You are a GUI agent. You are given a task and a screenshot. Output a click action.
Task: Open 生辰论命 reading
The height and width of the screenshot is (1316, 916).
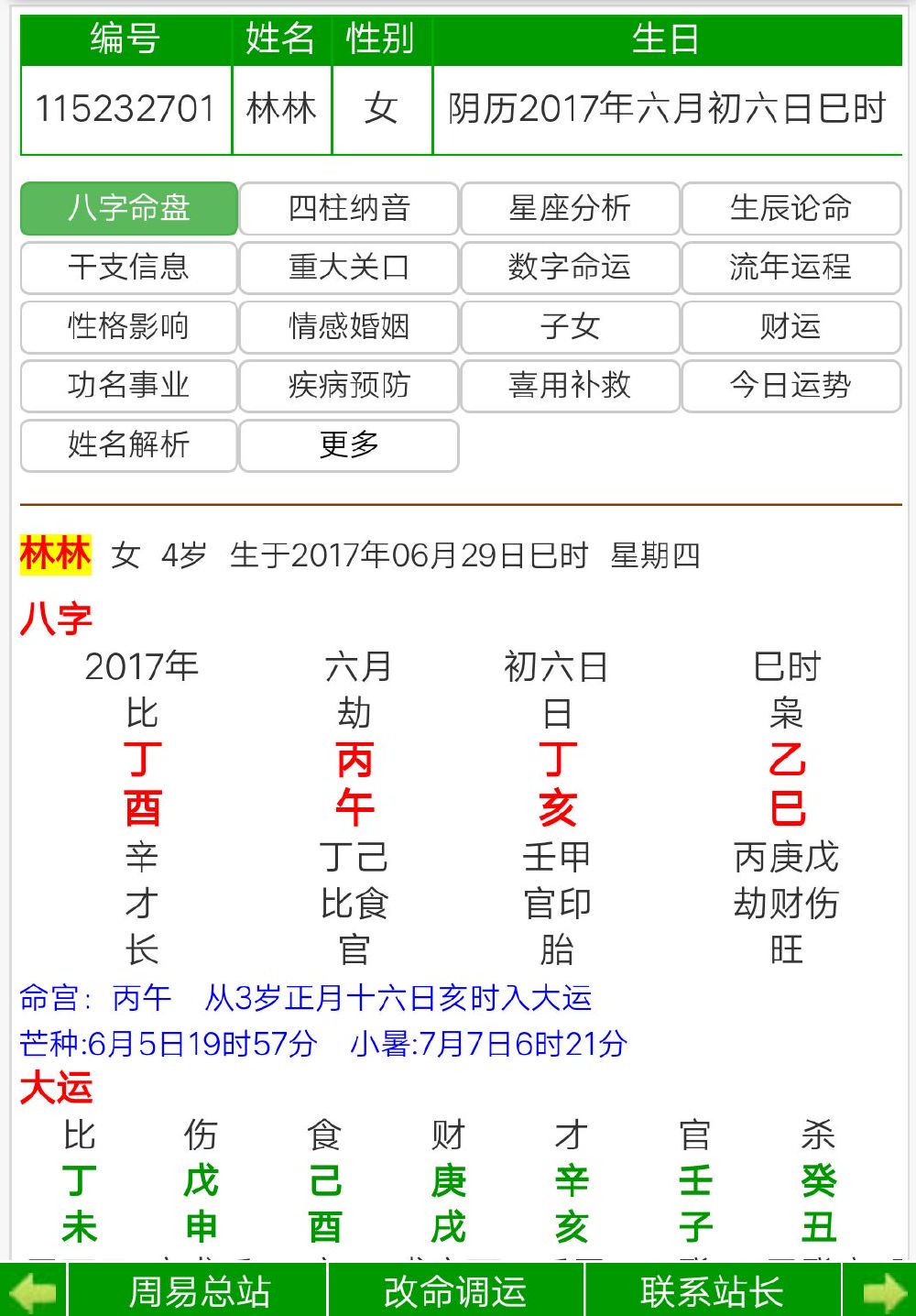791,209
